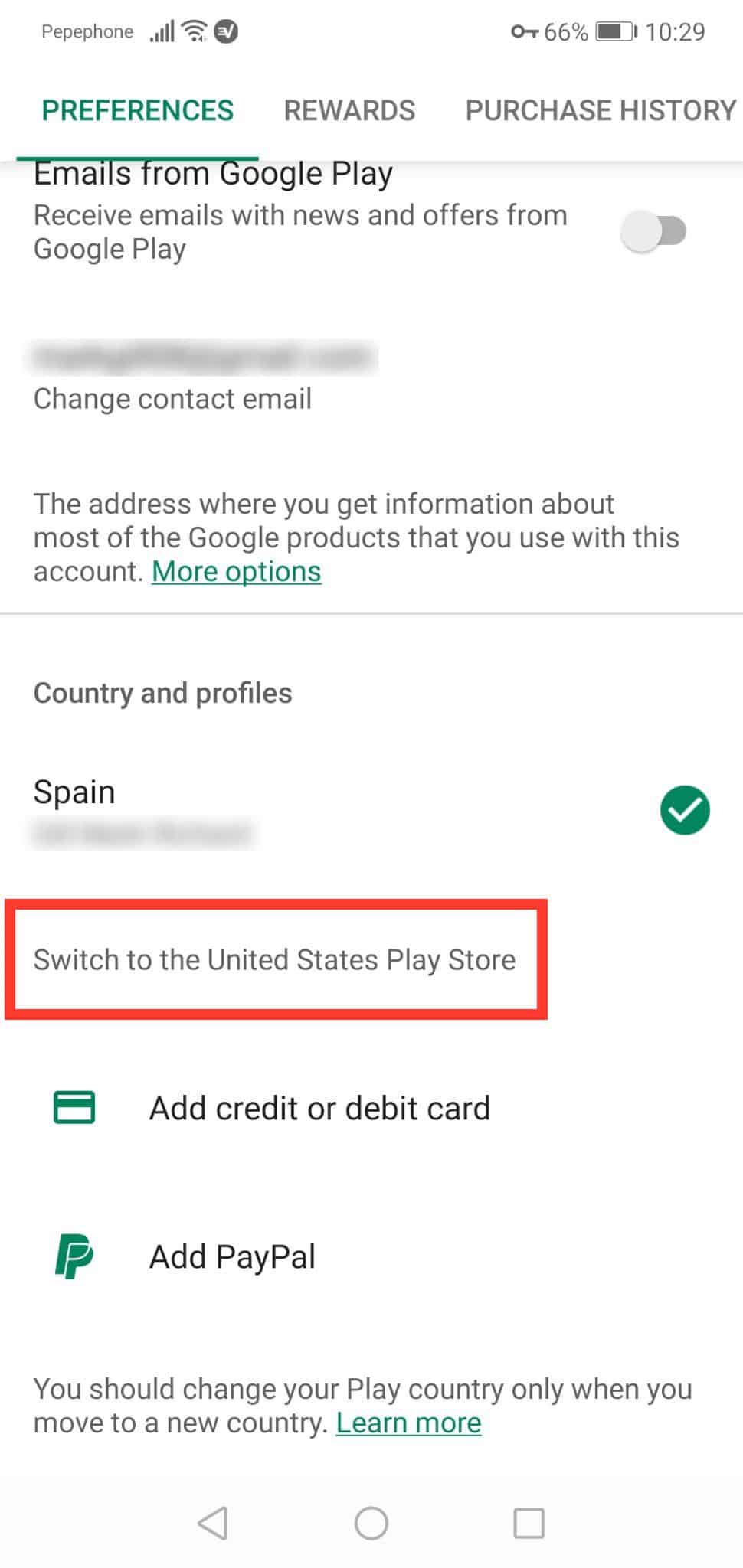The width and height of the screenshot is (743, 1568).
Task: Switch to the United States Play Store
Action: pyautogui.click(x=274, y=959)
